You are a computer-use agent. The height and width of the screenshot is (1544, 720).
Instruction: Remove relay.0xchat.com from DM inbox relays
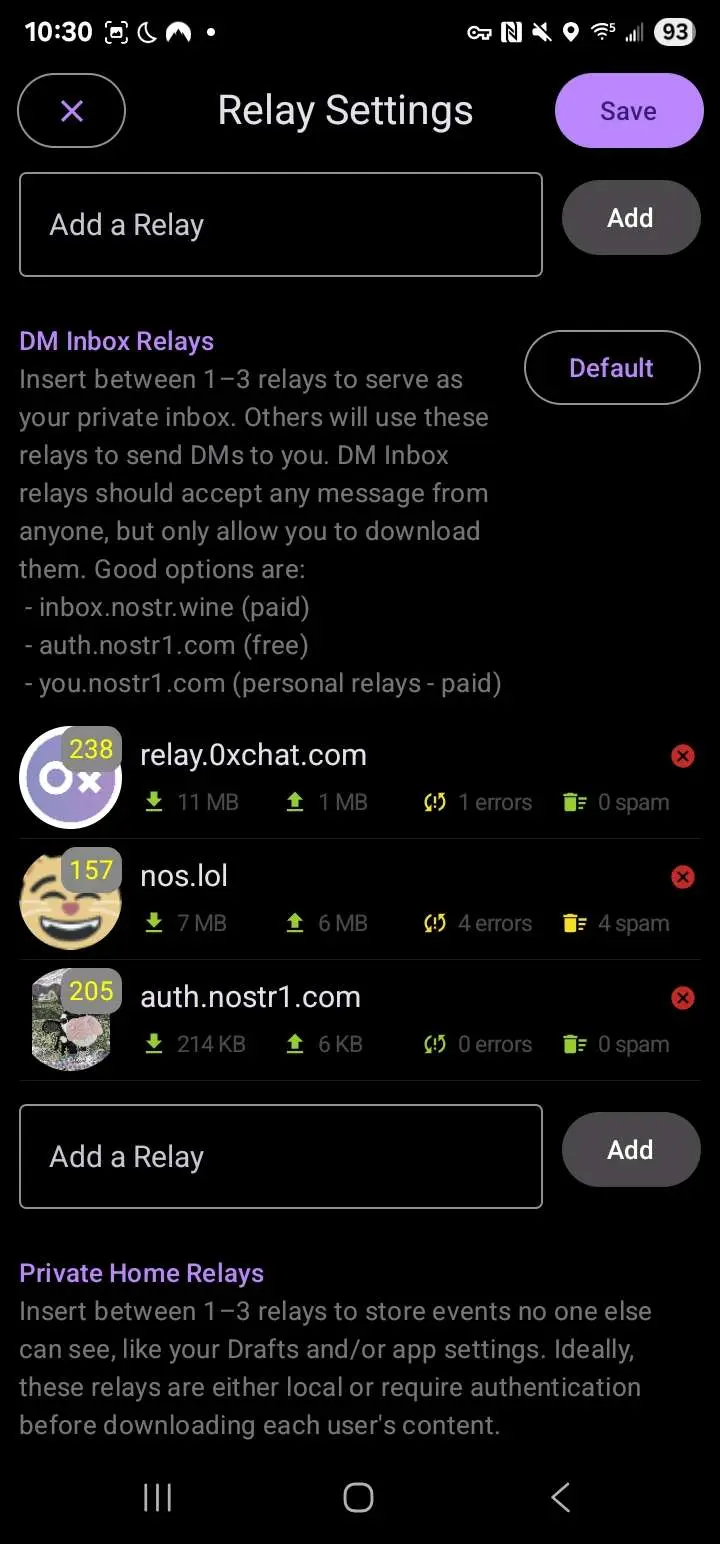(683, 757)
